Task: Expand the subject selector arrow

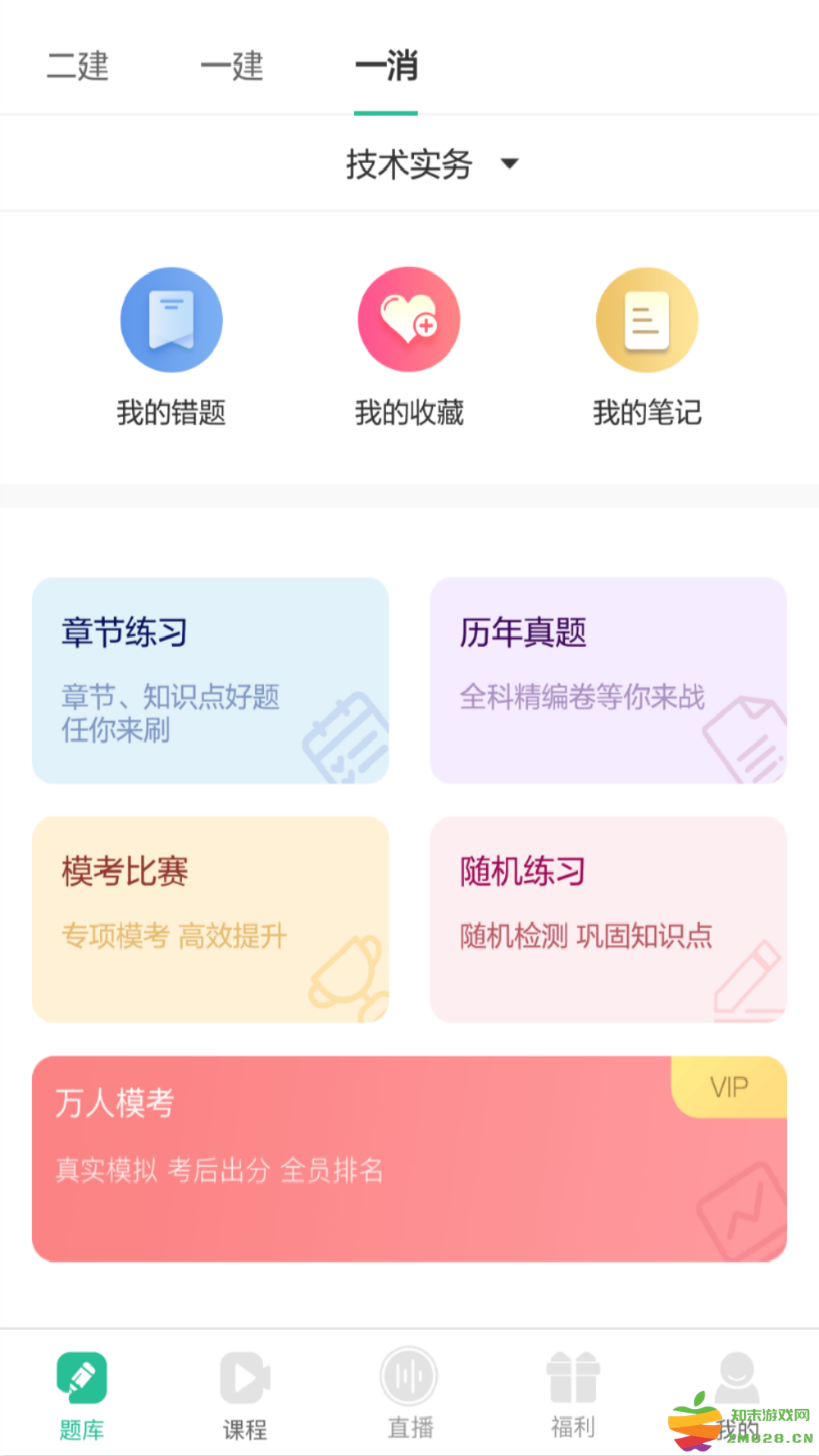Action: pos(510,163)
